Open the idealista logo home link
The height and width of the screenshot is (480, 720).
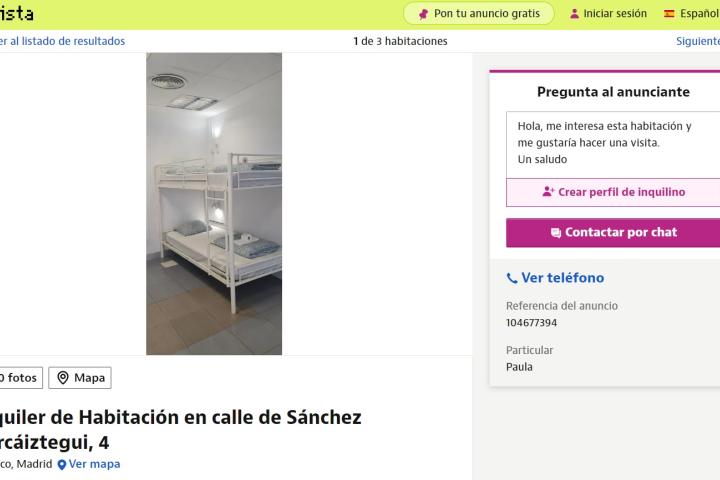[17, 14]
